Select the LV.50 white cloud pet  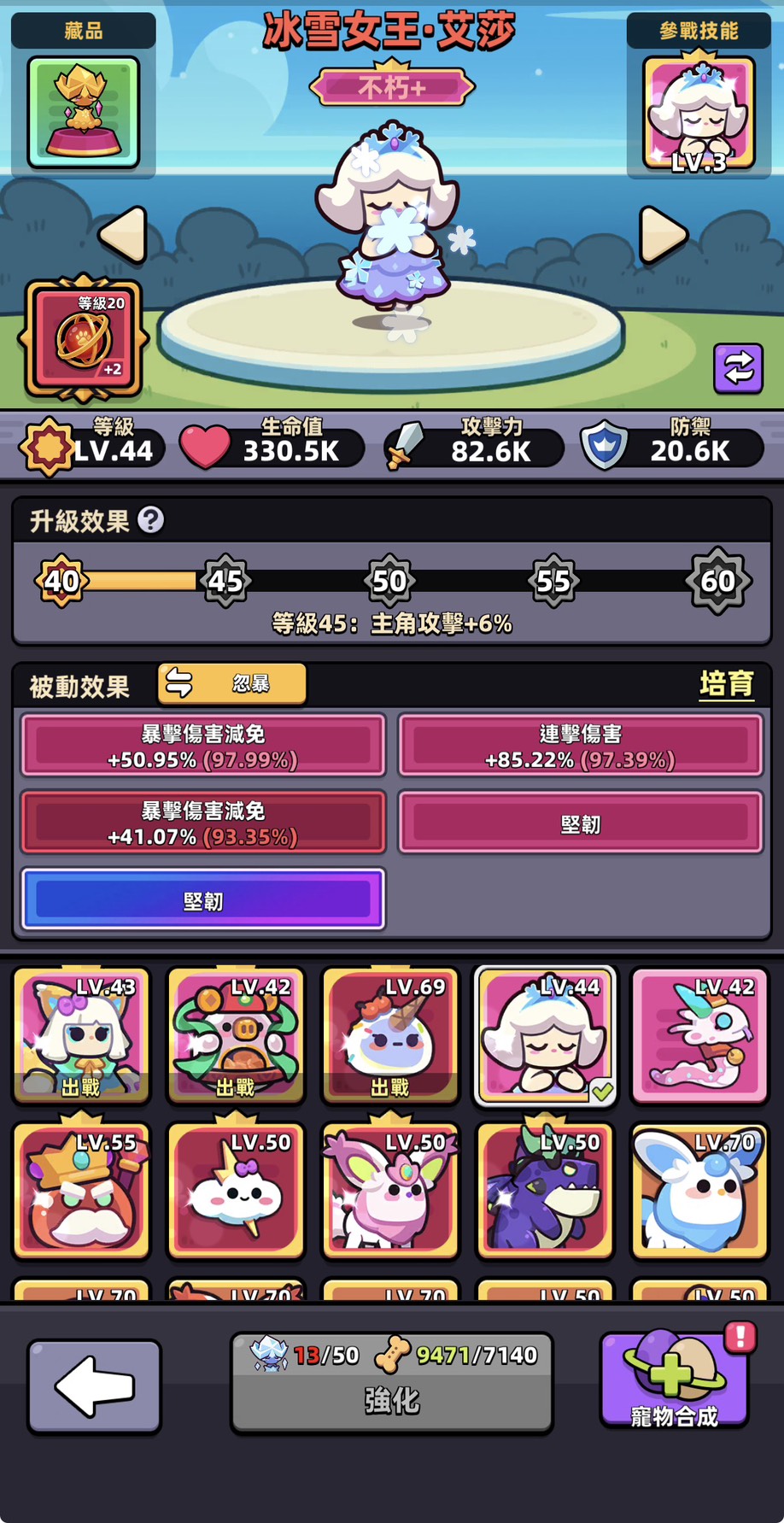(236, 1191)
